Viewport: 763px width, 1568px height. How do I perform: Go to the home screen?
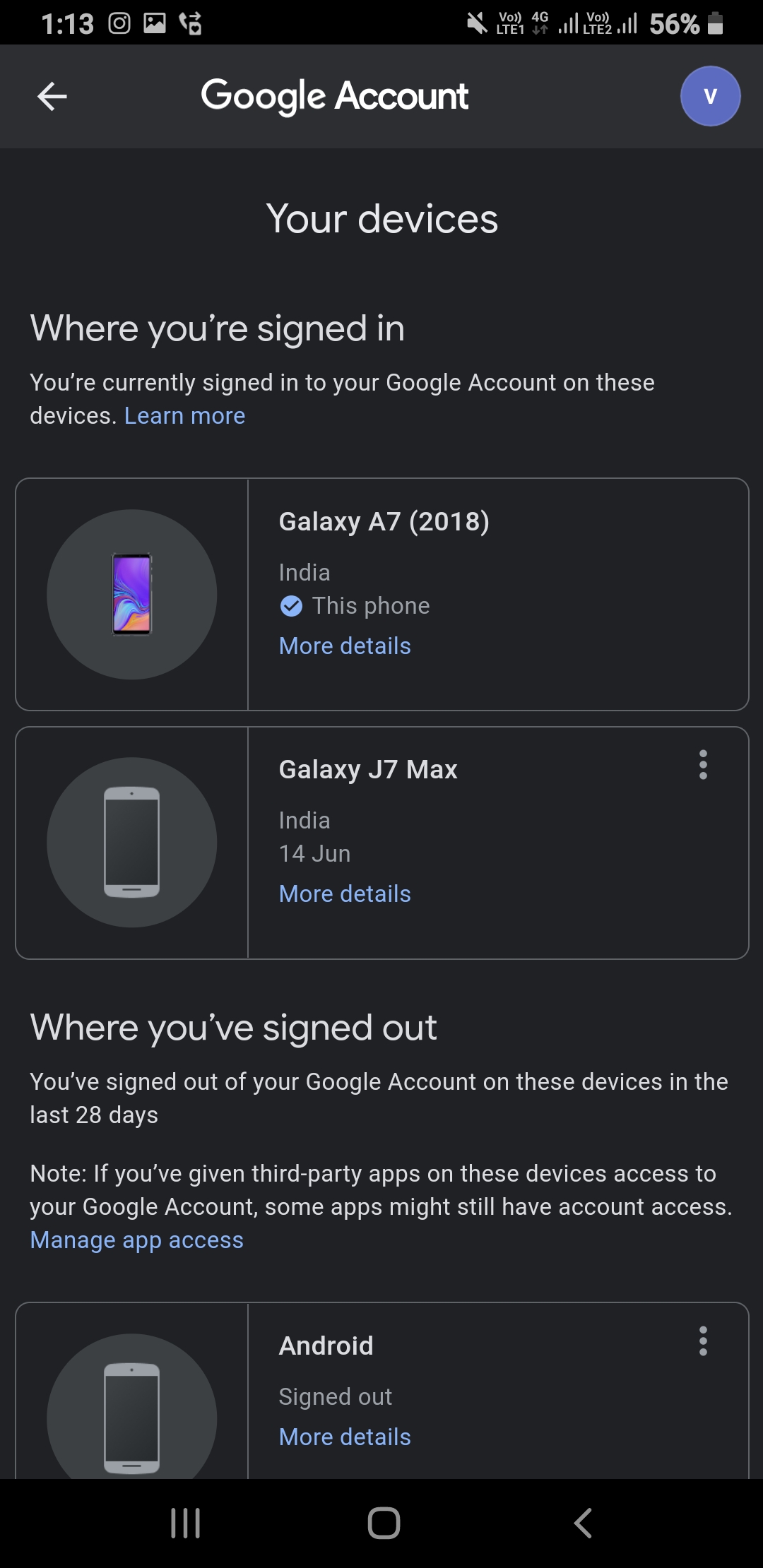click(384, 1523)
